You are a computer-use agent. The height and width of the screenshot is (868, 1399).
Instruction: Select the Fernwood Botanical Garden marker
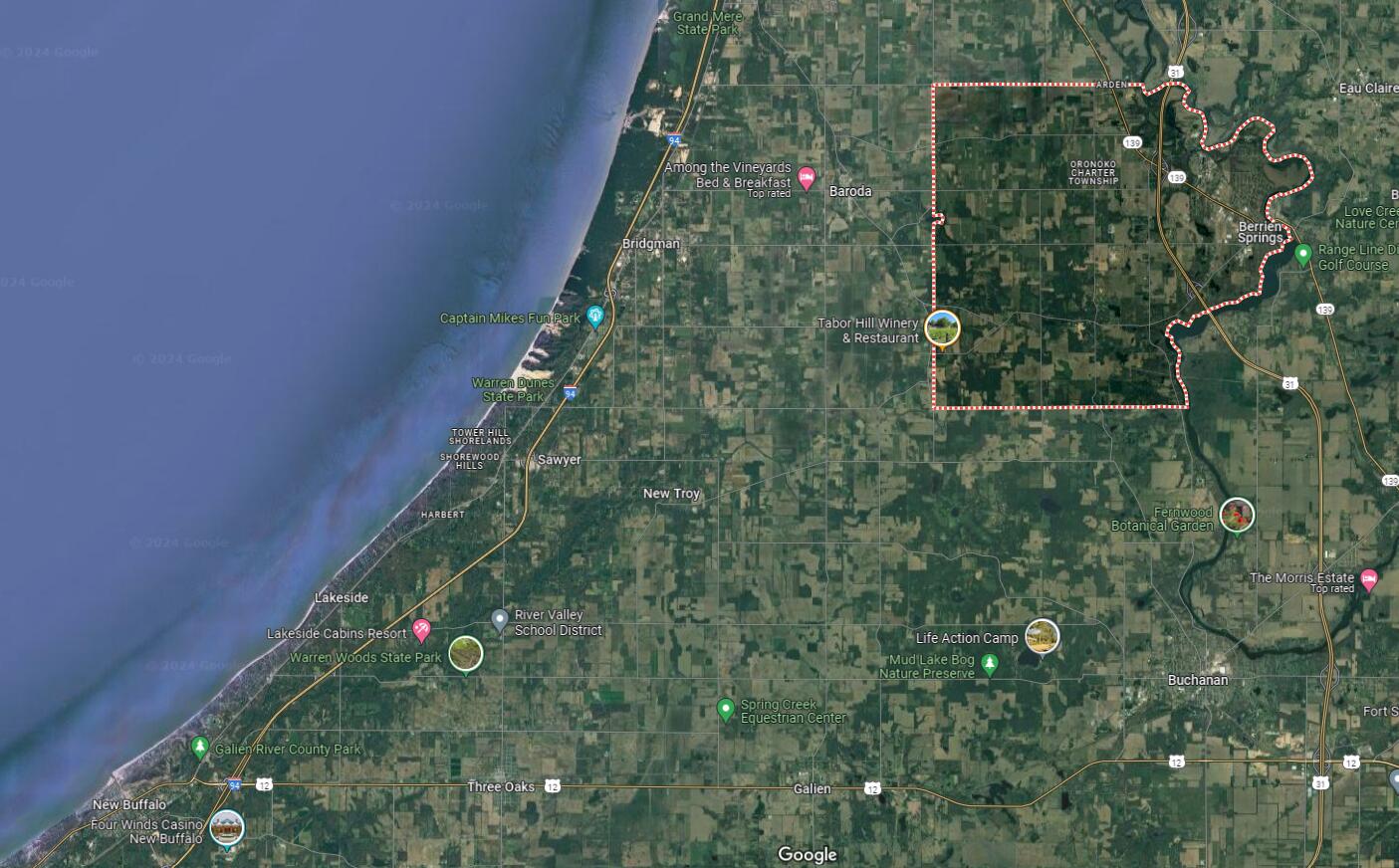[1237, 515]
